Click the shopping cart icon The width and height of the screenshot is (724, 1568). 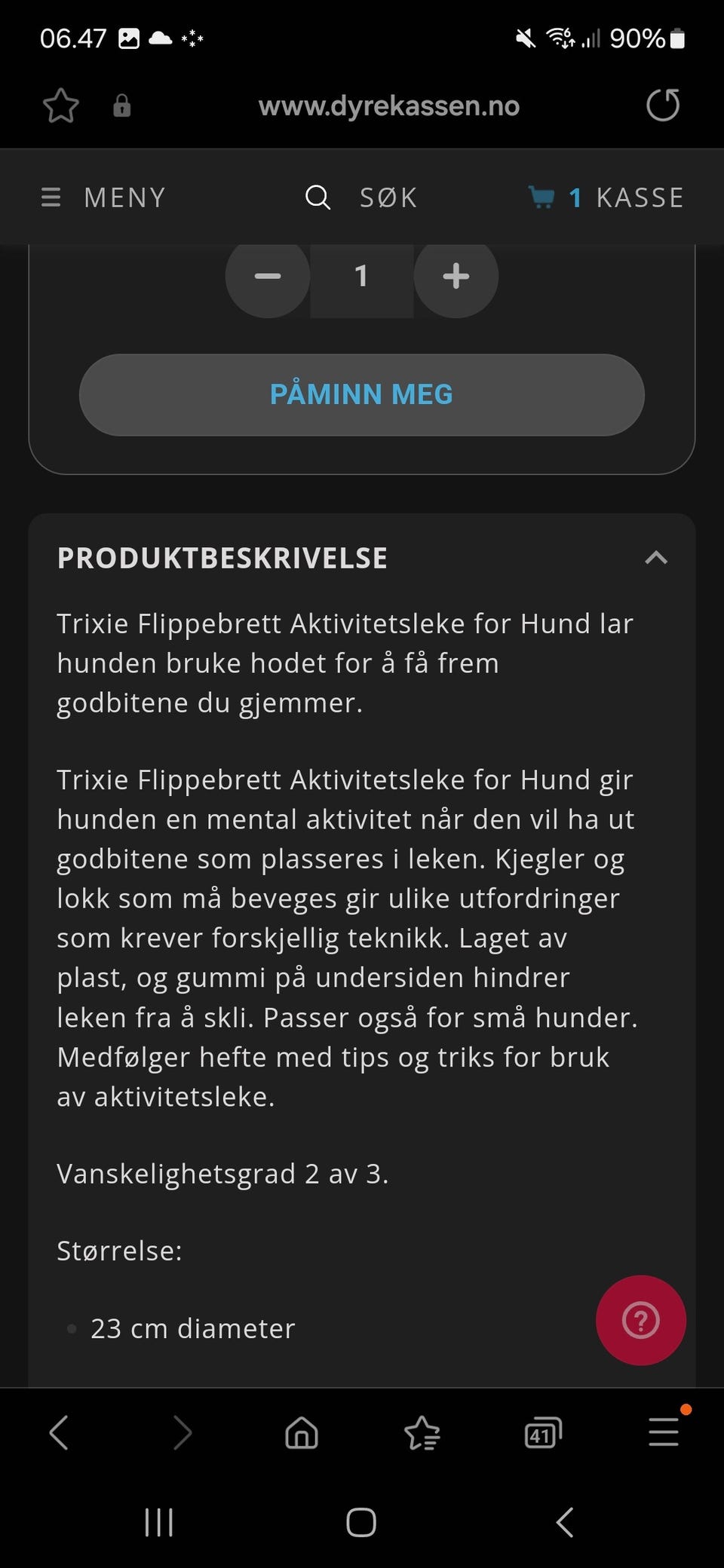[542, 197]
